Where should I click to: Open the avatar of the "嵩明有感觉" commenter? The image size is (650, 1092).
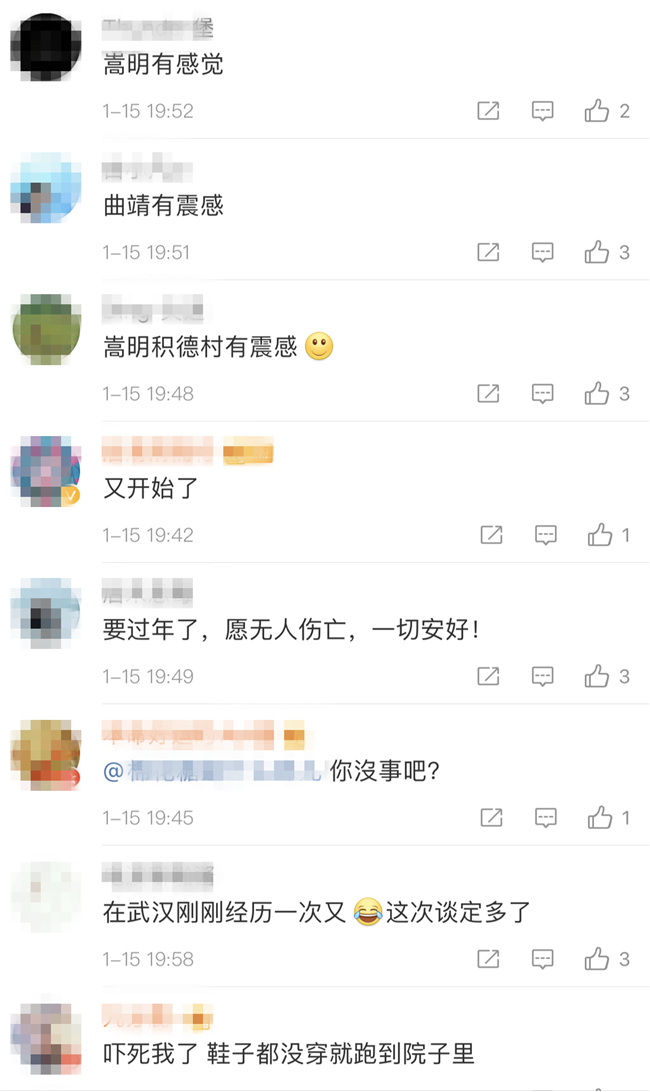pyautogui.click(x=45, y=48)
